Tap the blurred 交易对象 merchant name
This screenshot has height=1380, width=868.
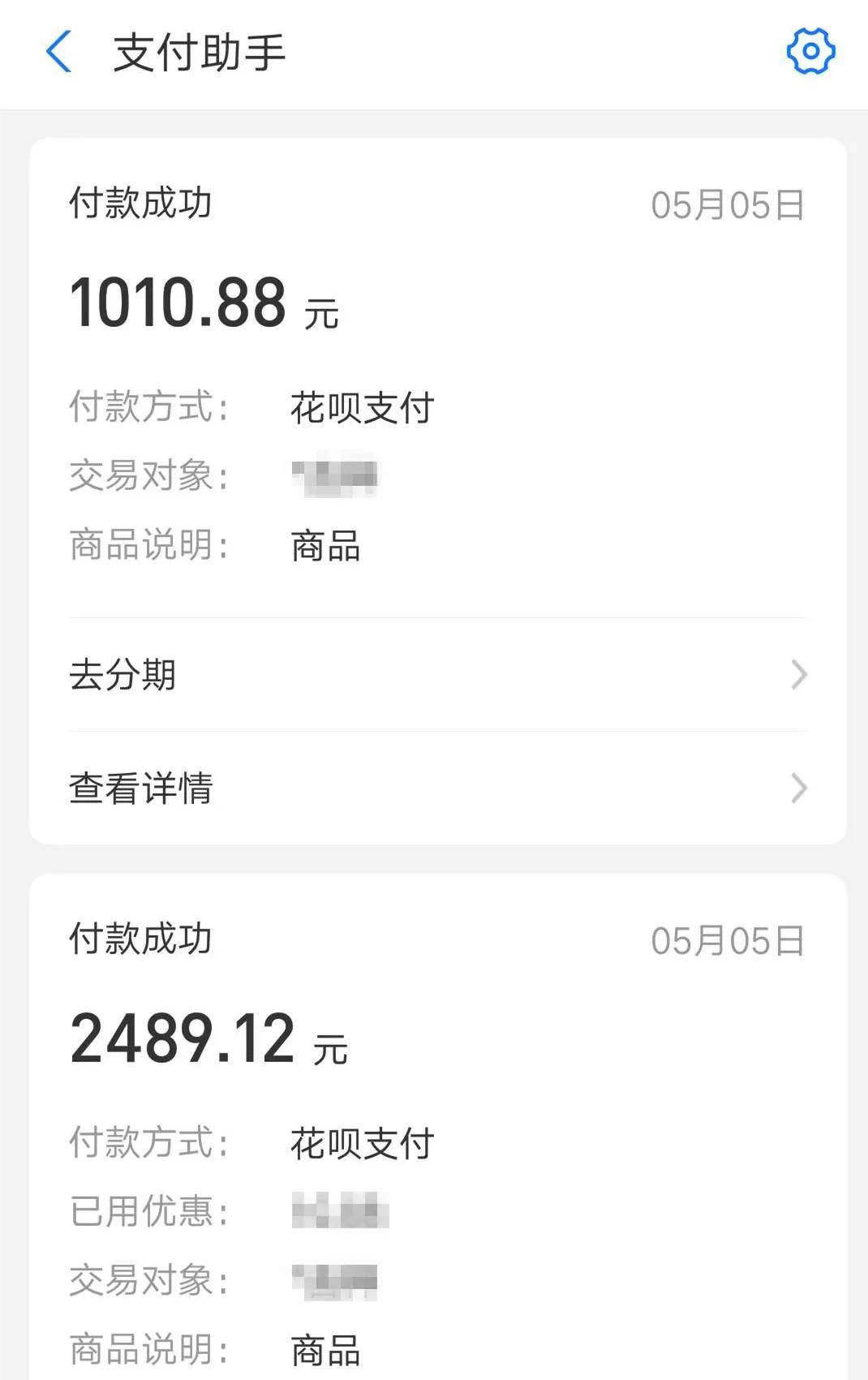335,476
